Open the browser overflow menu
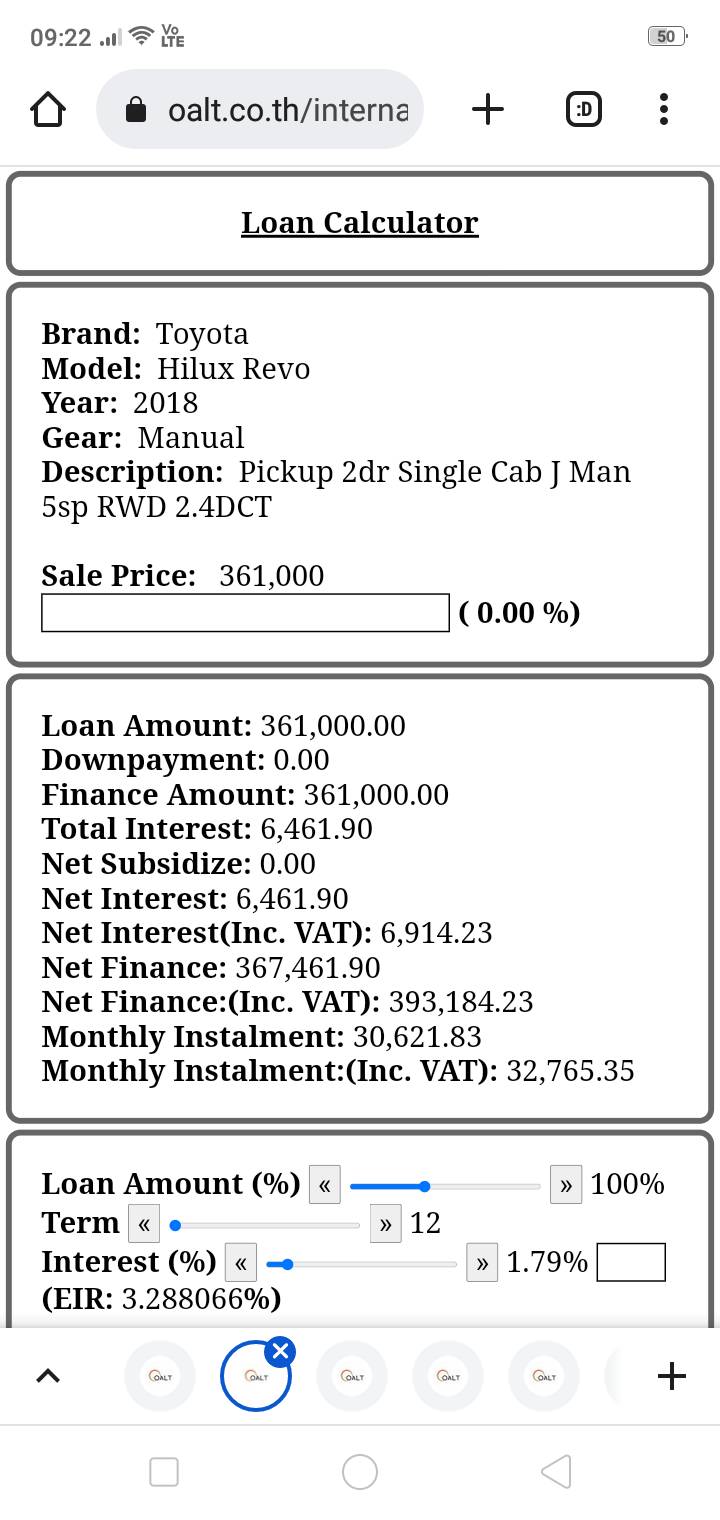 point(664,110)
